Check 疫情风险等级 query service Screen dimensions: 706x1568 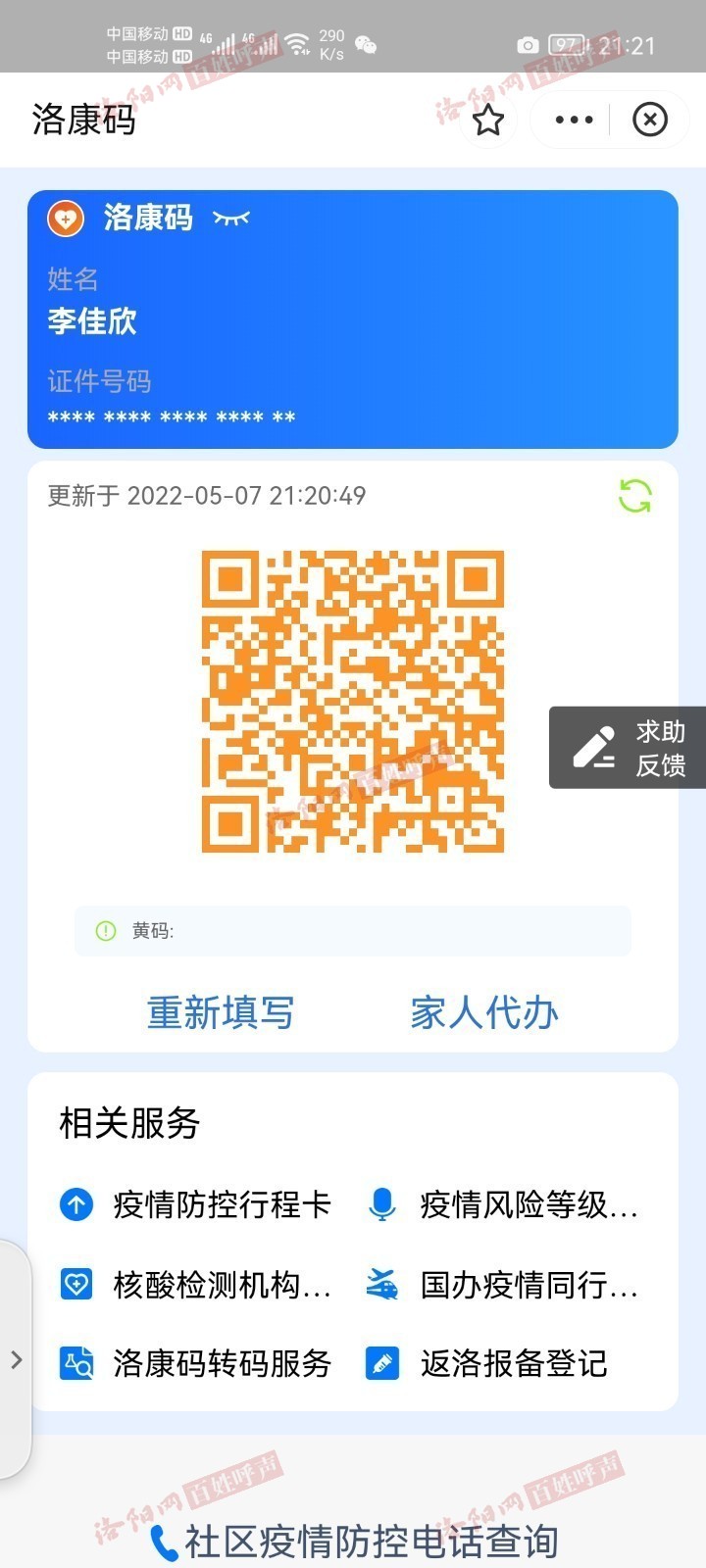[x=502, y=1204]
